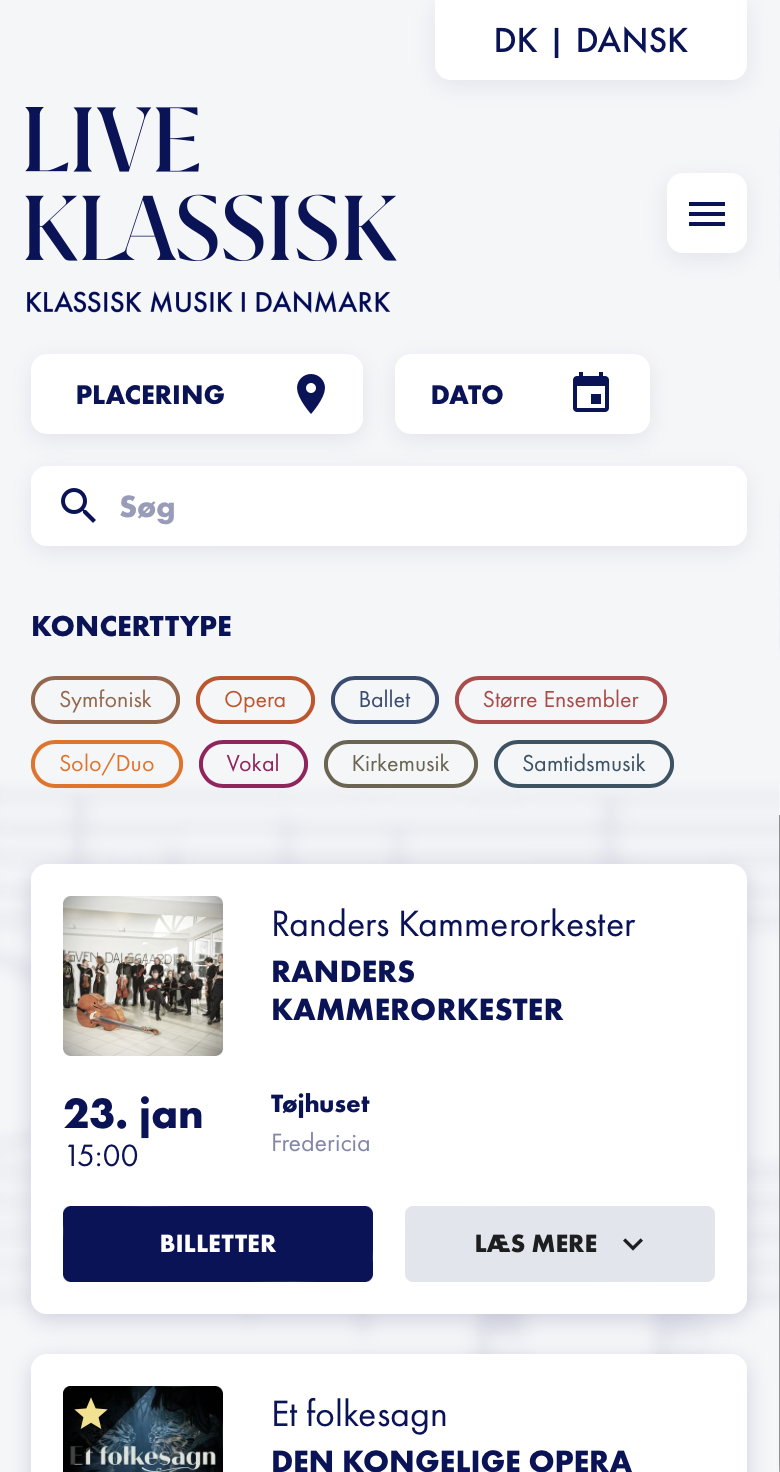Filter concerts by Vokal
The height and width of the screenshot is (1472, 780).
[253, 764]
